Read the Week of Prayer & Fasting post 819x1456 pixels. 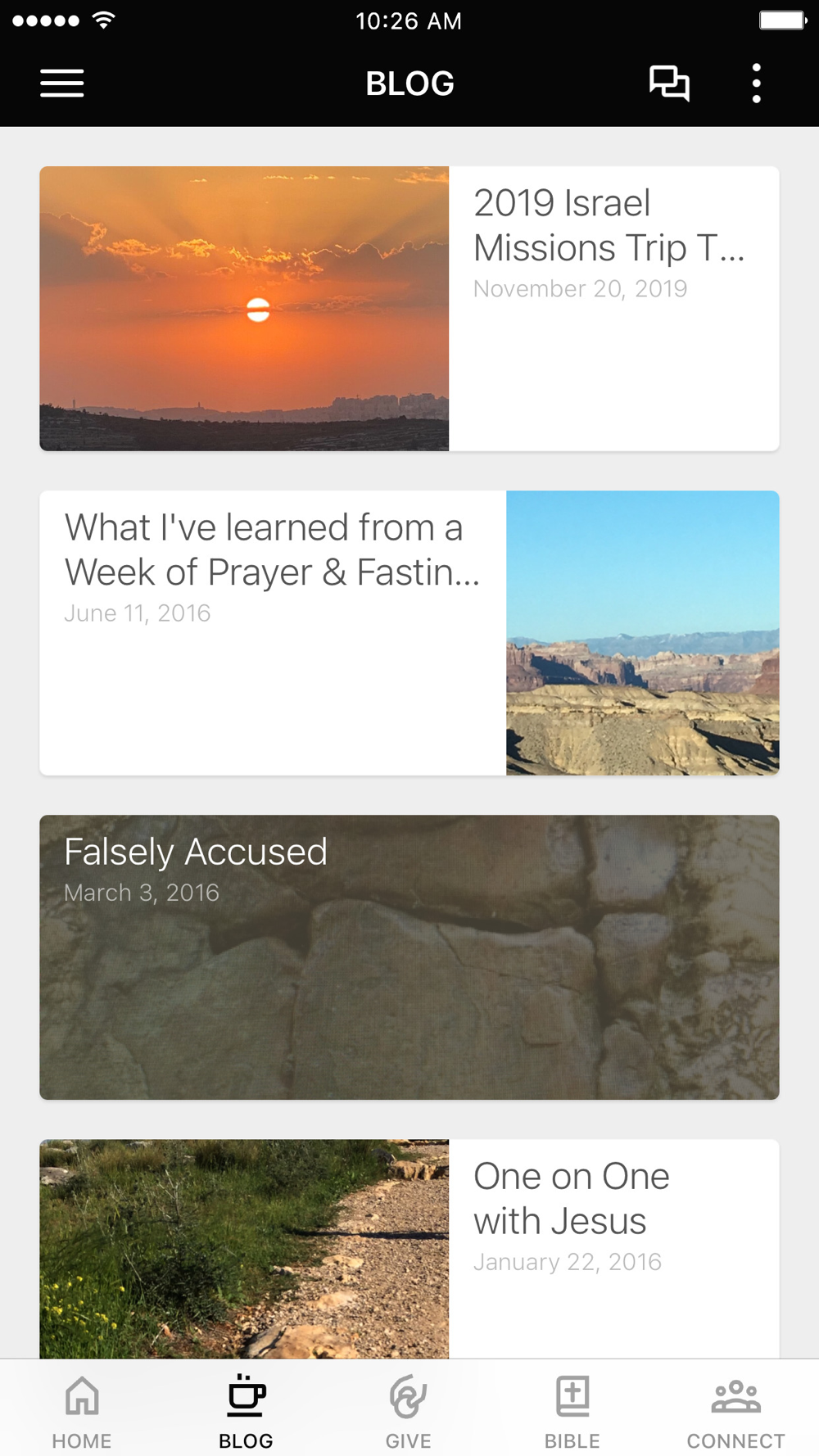click(409, 633)
